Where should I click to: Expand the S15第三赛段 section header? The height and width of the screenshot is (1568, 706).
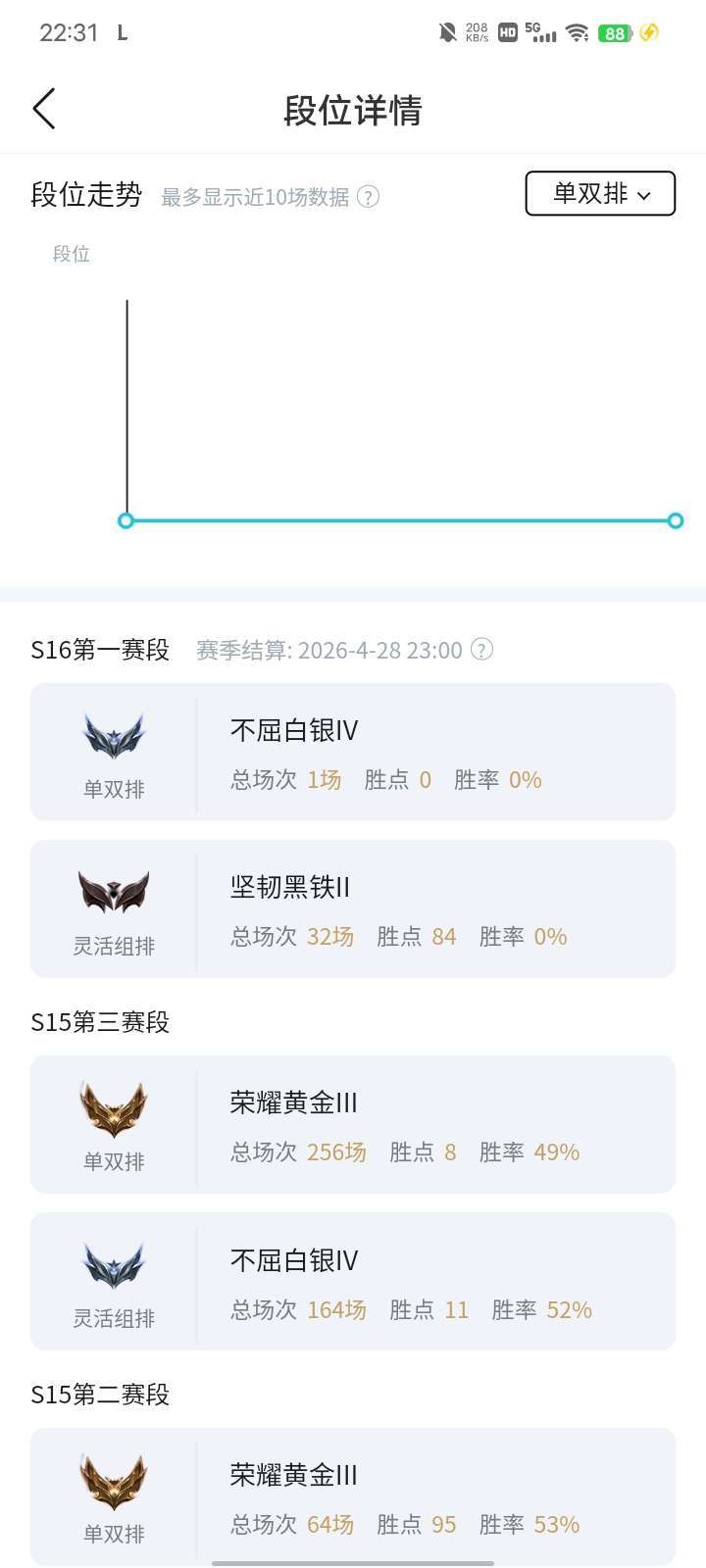tap(100, 1022)
